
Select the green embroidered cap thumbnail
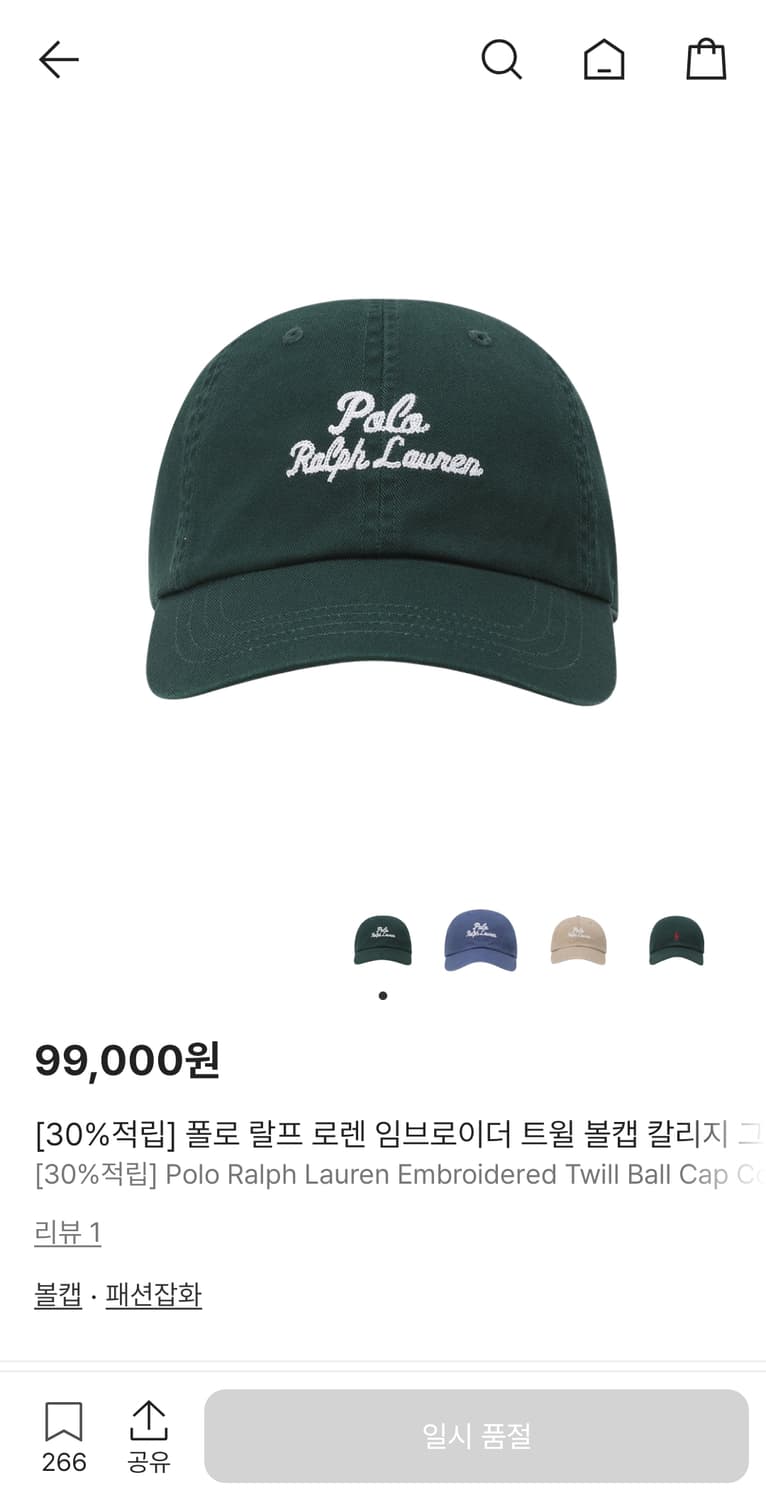pos(382,938)
